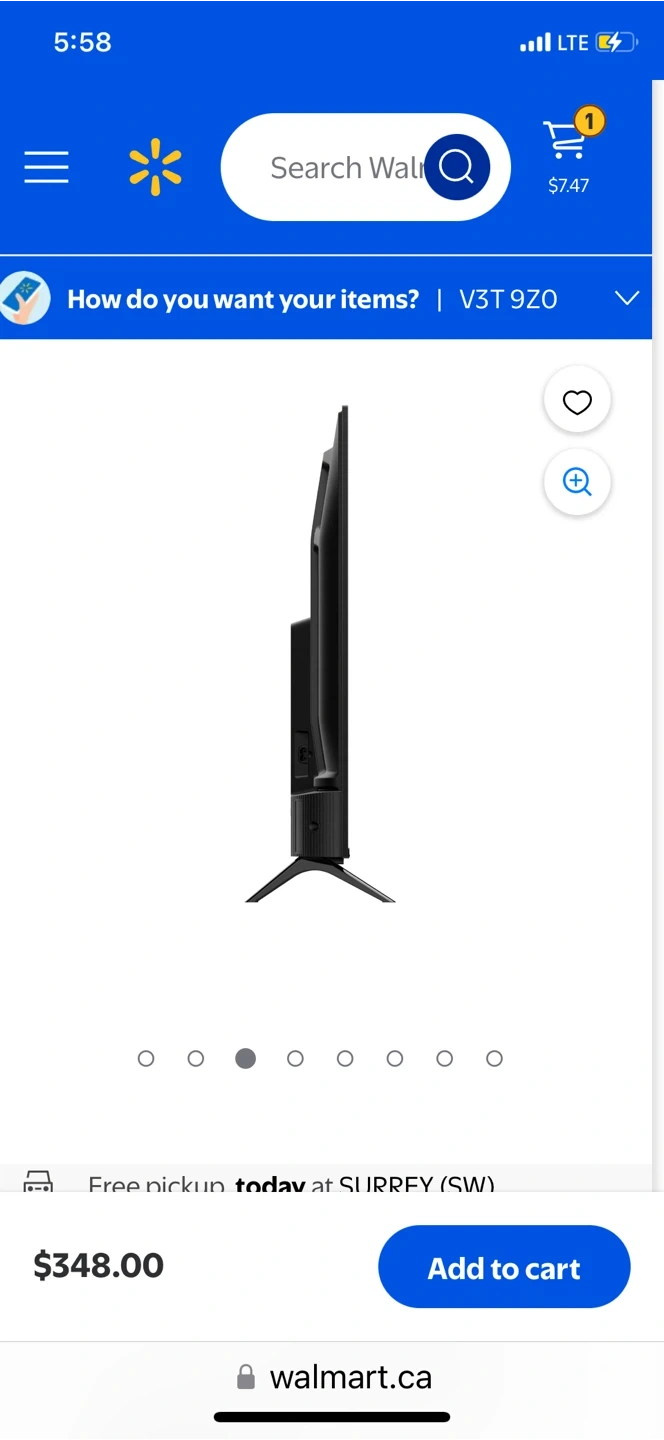Add the TV to cart
This screenshot has width=664, height=1440.
(504, 1267)
